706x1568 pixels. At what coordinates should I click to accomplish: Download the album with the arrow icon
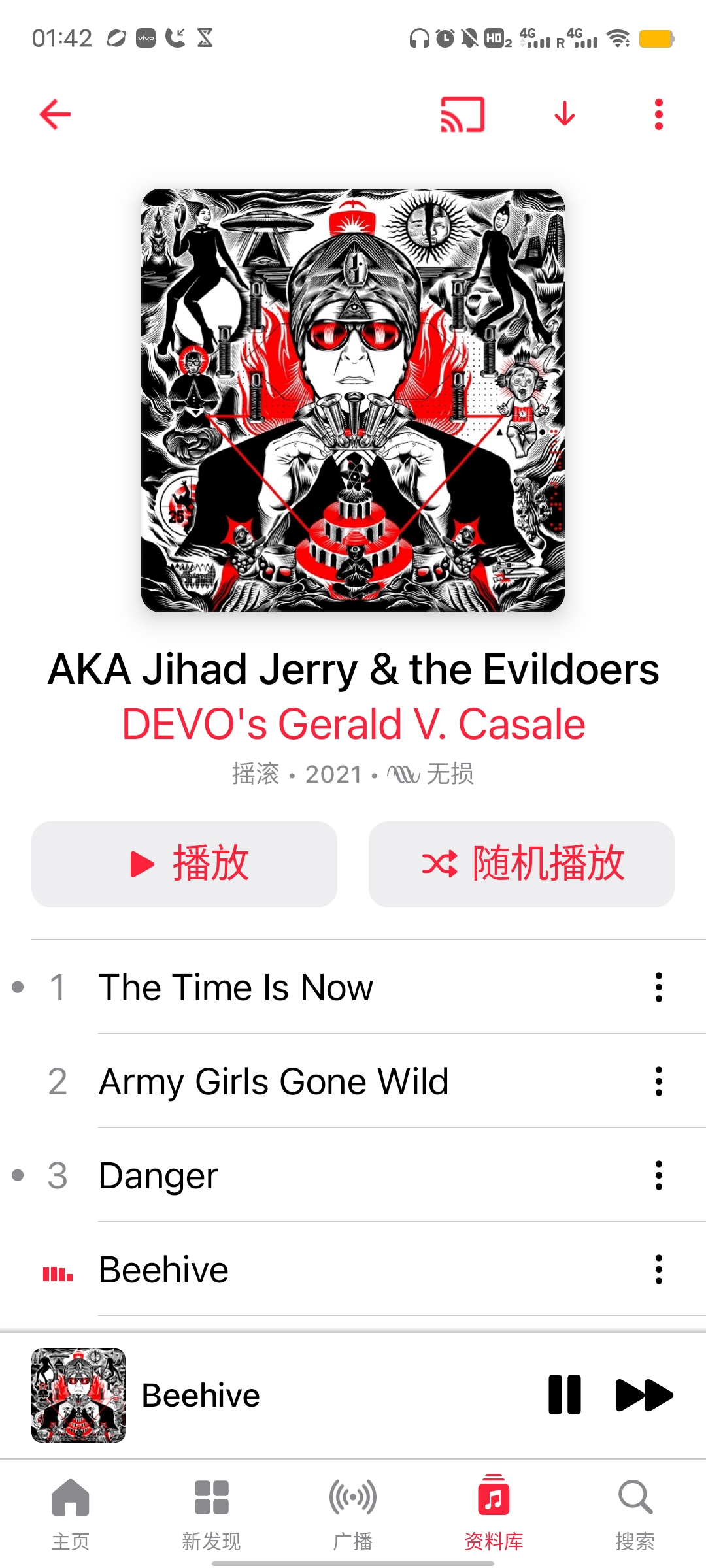[x=564, y=115]
